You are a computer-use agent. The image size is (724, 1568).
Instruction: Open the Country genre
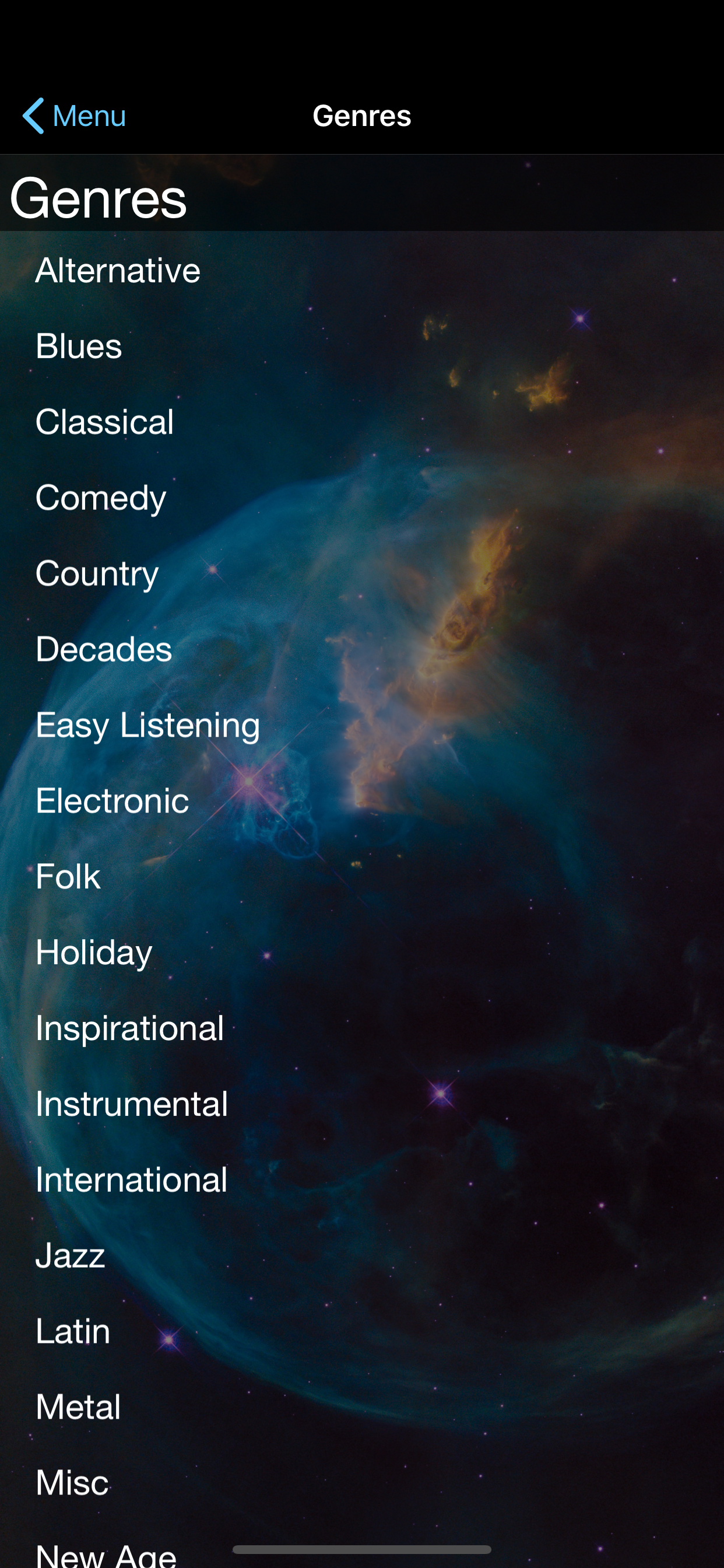96,573
